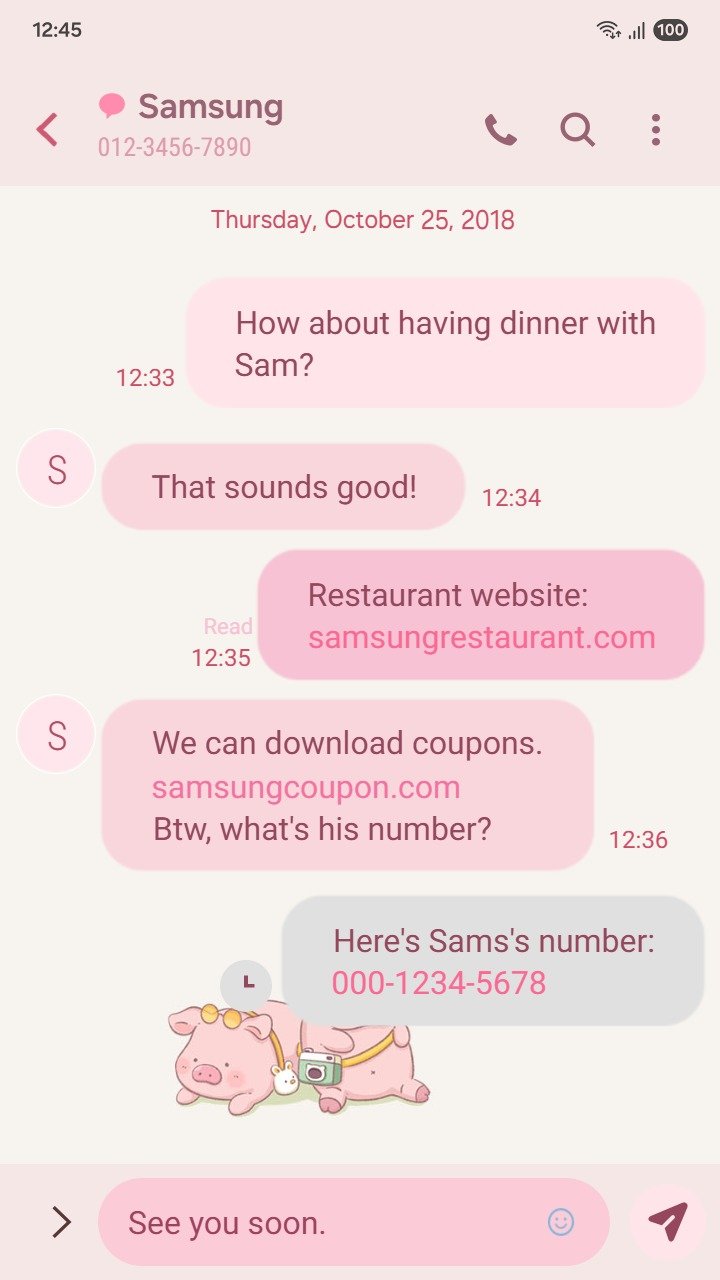
Task: Tap the phone number 000-1234-5678
Action: [439, 983]
